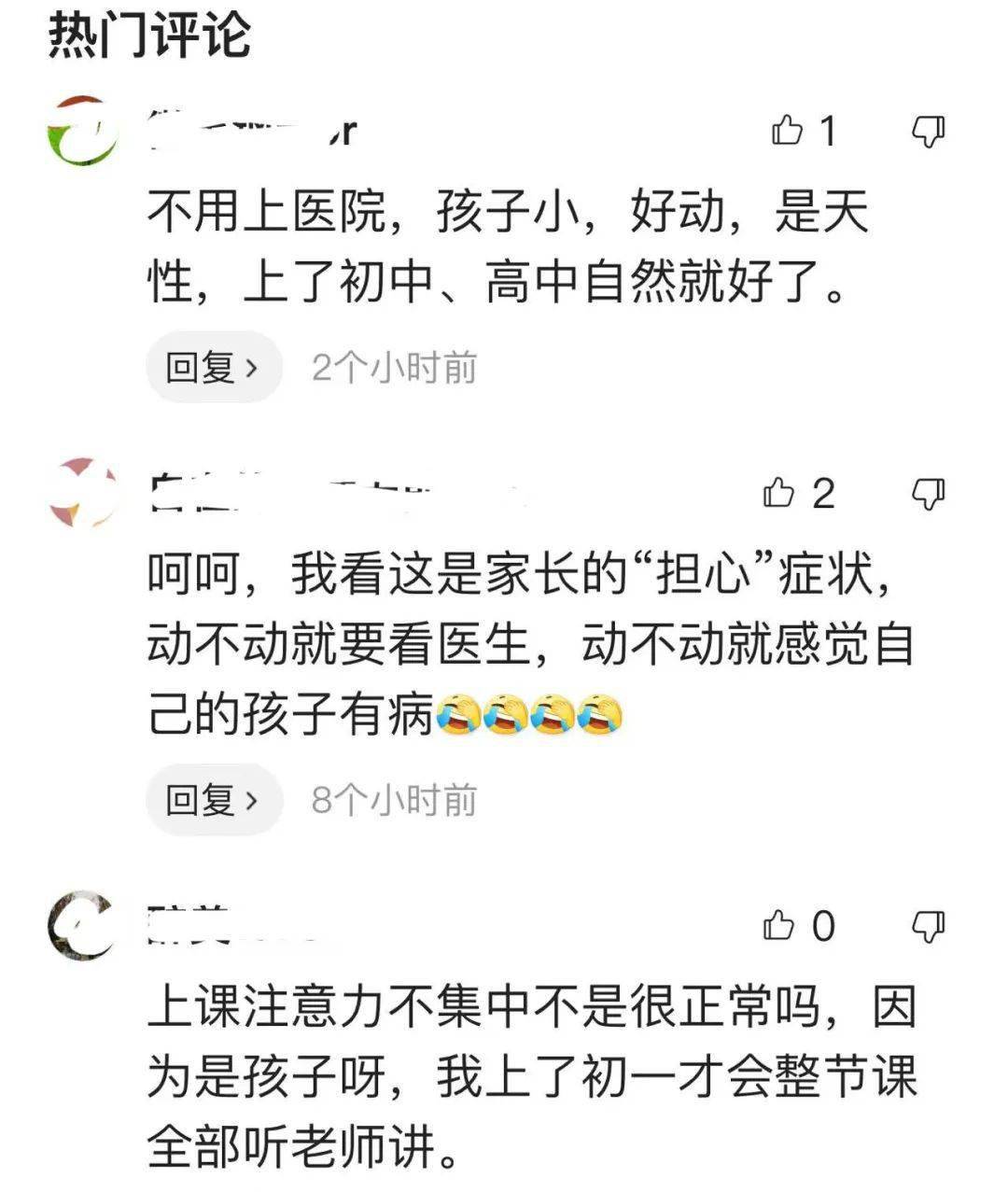Dislike the comment about 不用上医院

tap(928, 131)
